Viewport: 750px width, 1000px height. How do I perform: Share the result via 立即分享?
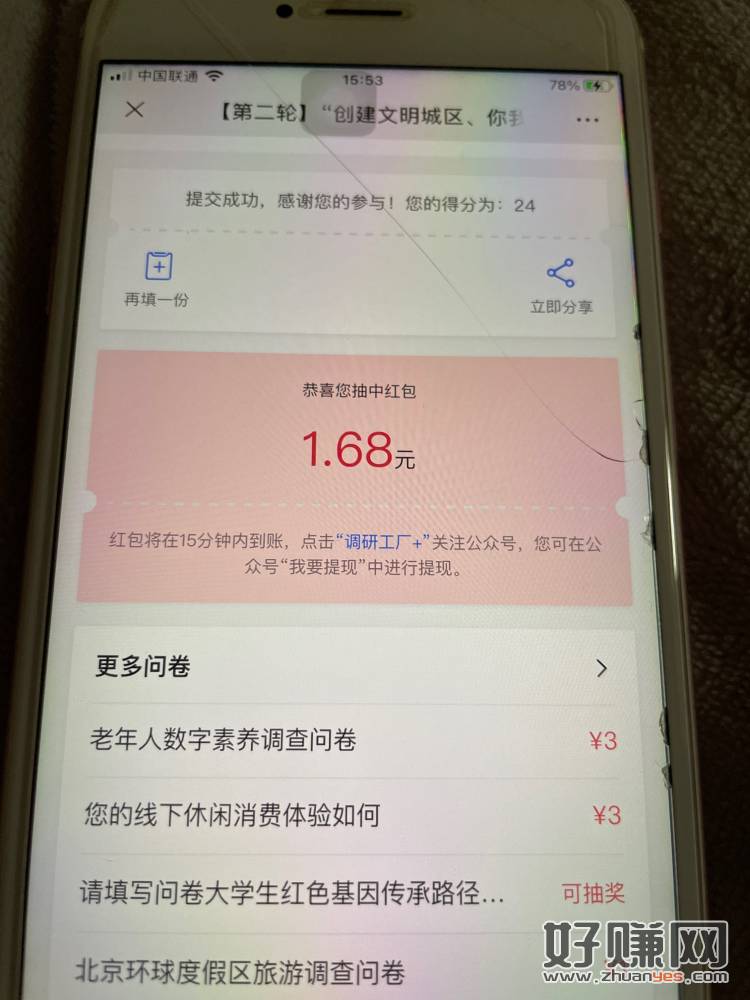click(560, 286)
